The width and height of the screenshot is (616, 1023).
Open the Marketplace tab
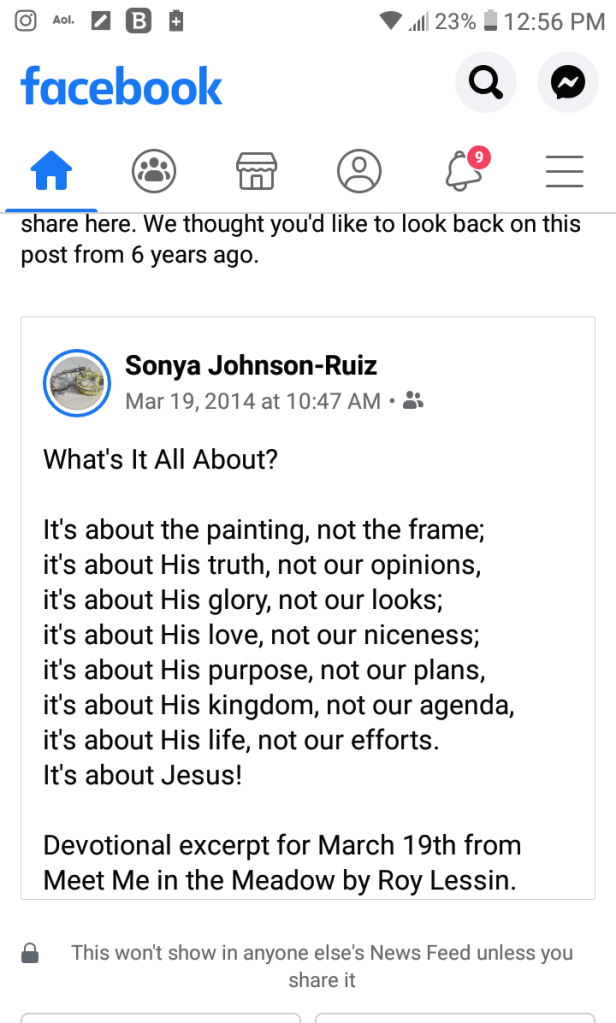(x=256, y=171)
